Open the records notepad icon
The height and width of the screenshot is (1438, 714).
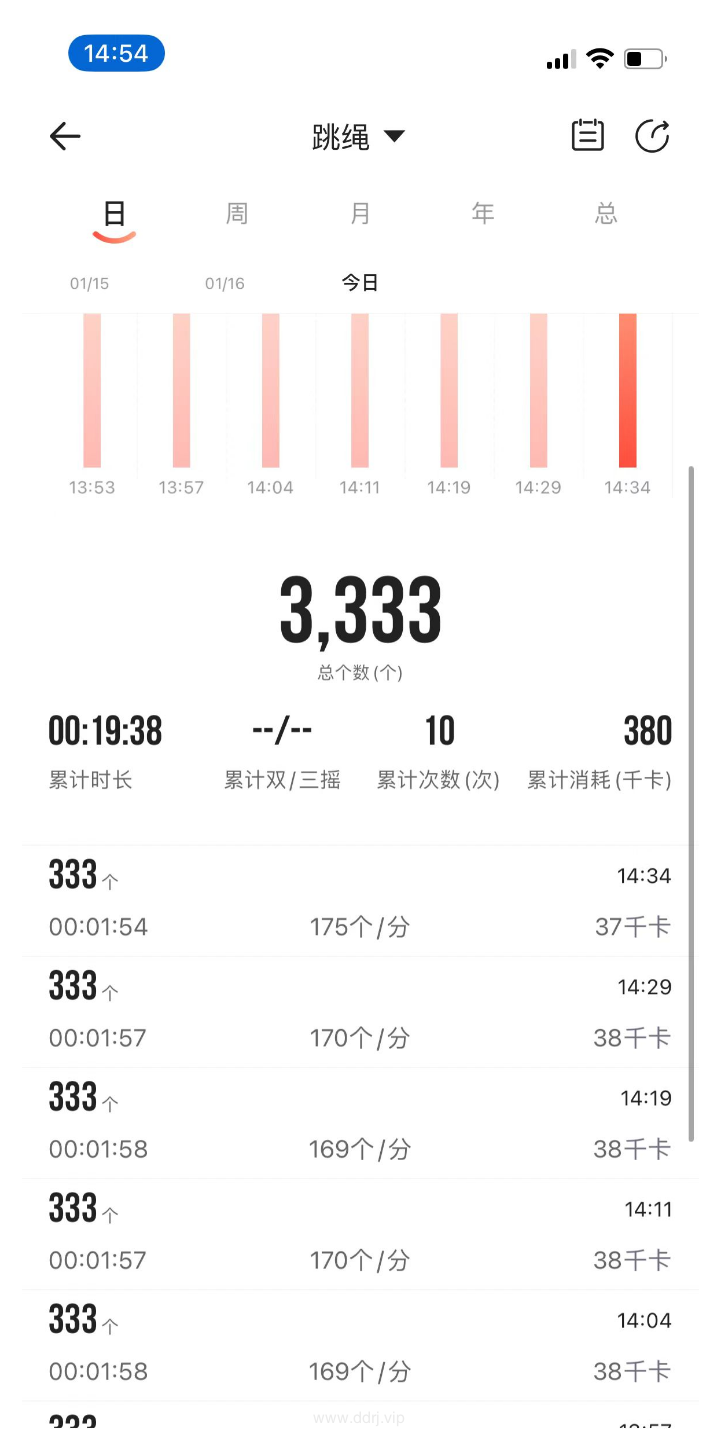point(588,135)
